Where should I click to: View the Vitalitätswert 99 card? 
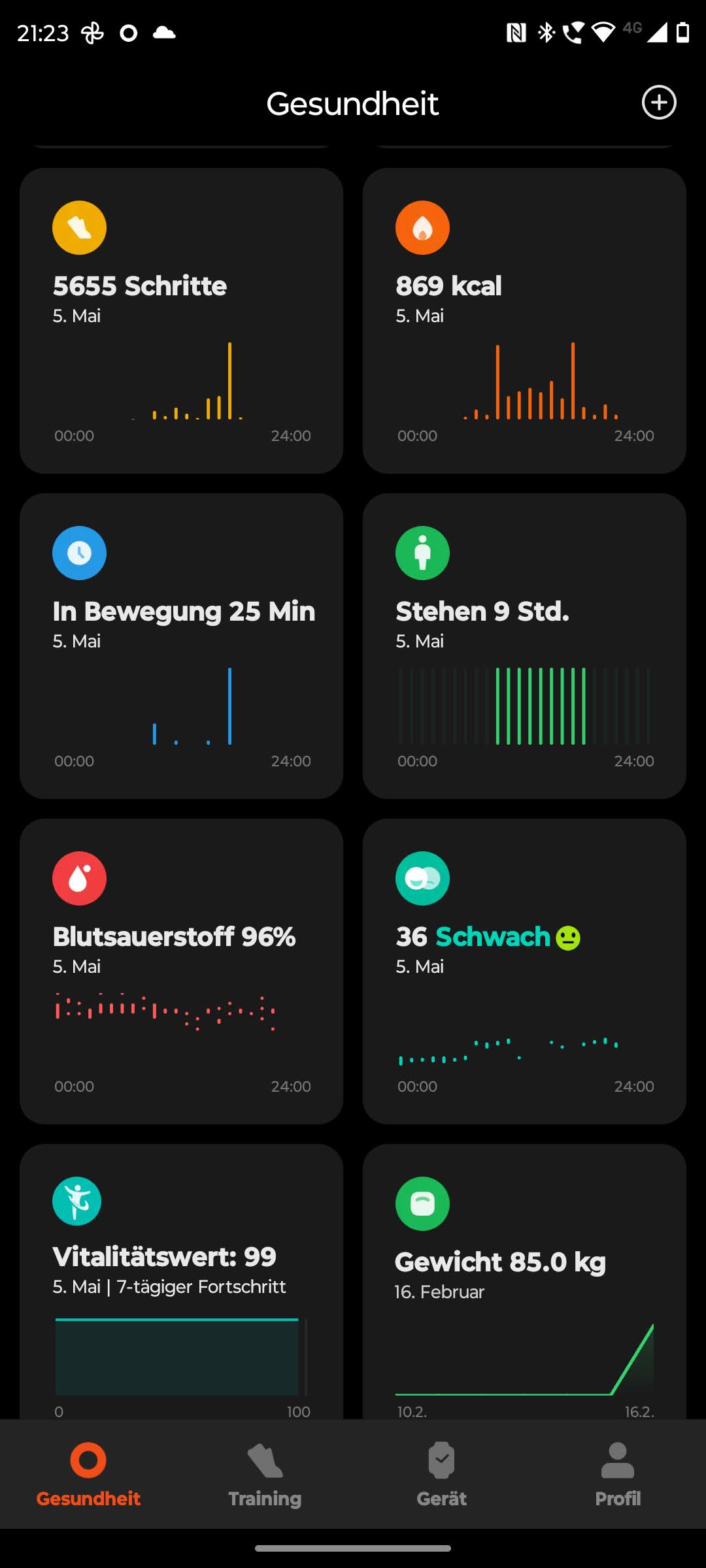181,1281
